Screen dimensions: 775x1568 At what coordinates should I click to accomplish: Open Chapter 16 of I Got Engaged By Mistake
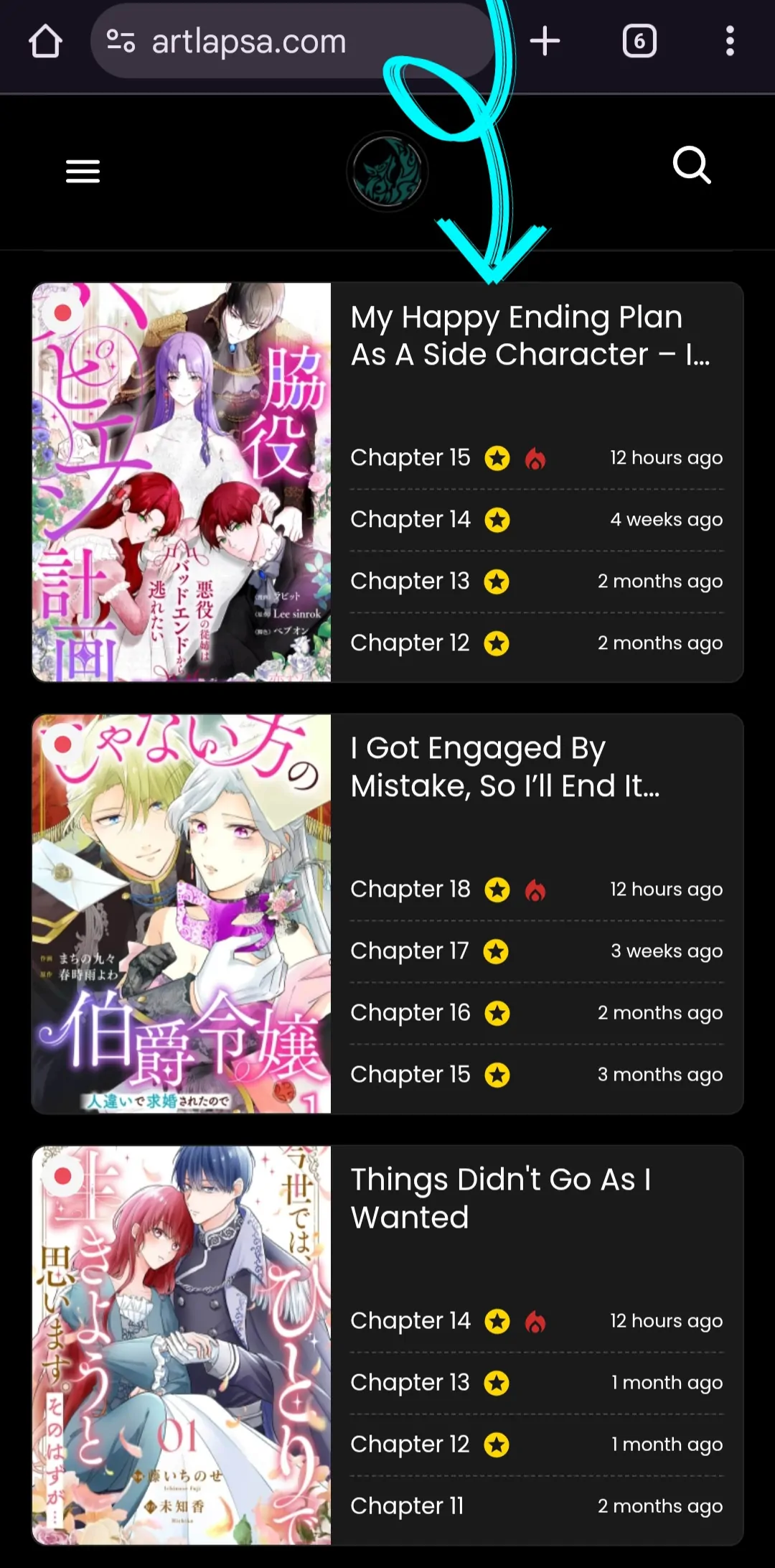pyautogui.click(x=410, y=1012)
